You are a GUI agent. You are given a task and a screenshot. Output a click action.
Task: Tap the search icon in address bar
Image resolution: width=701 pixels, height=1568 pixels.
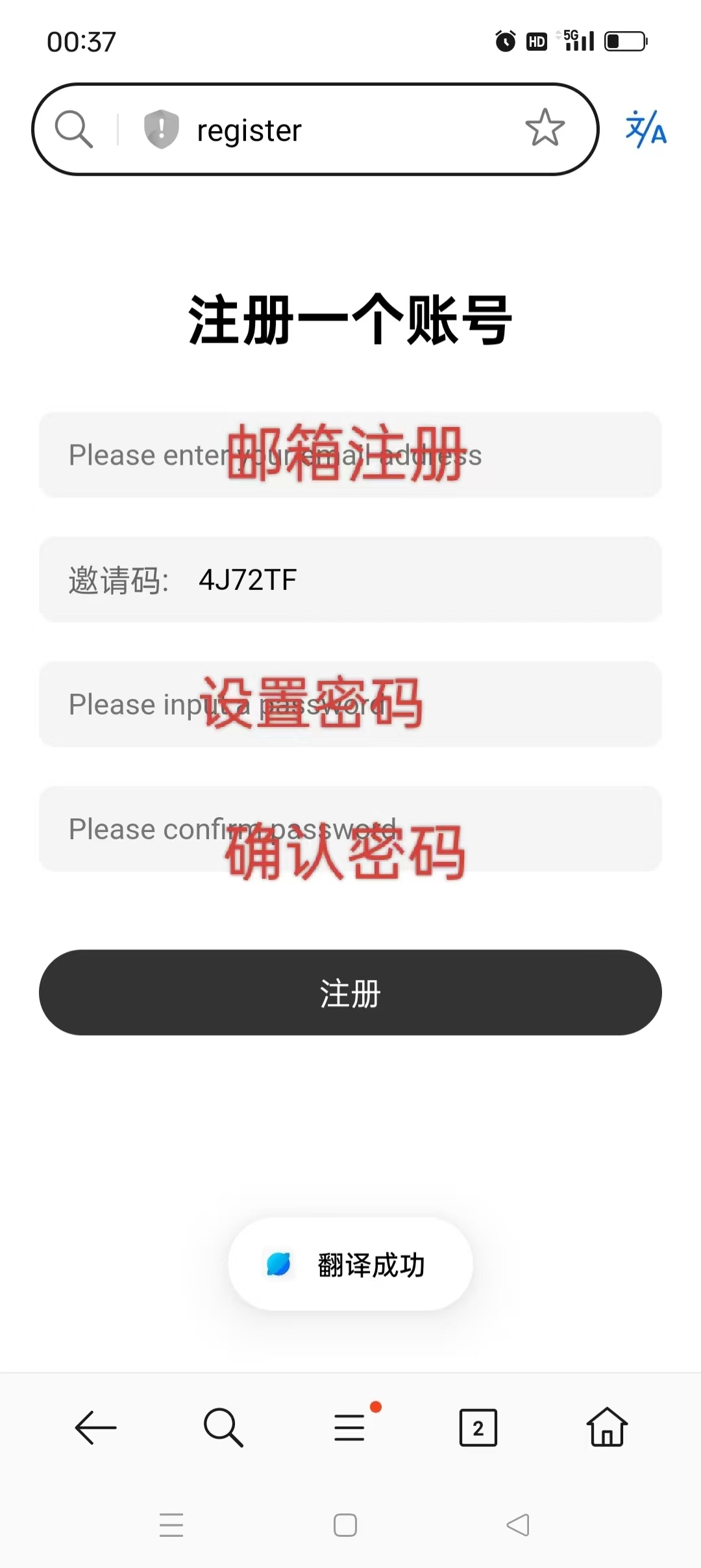74,129
